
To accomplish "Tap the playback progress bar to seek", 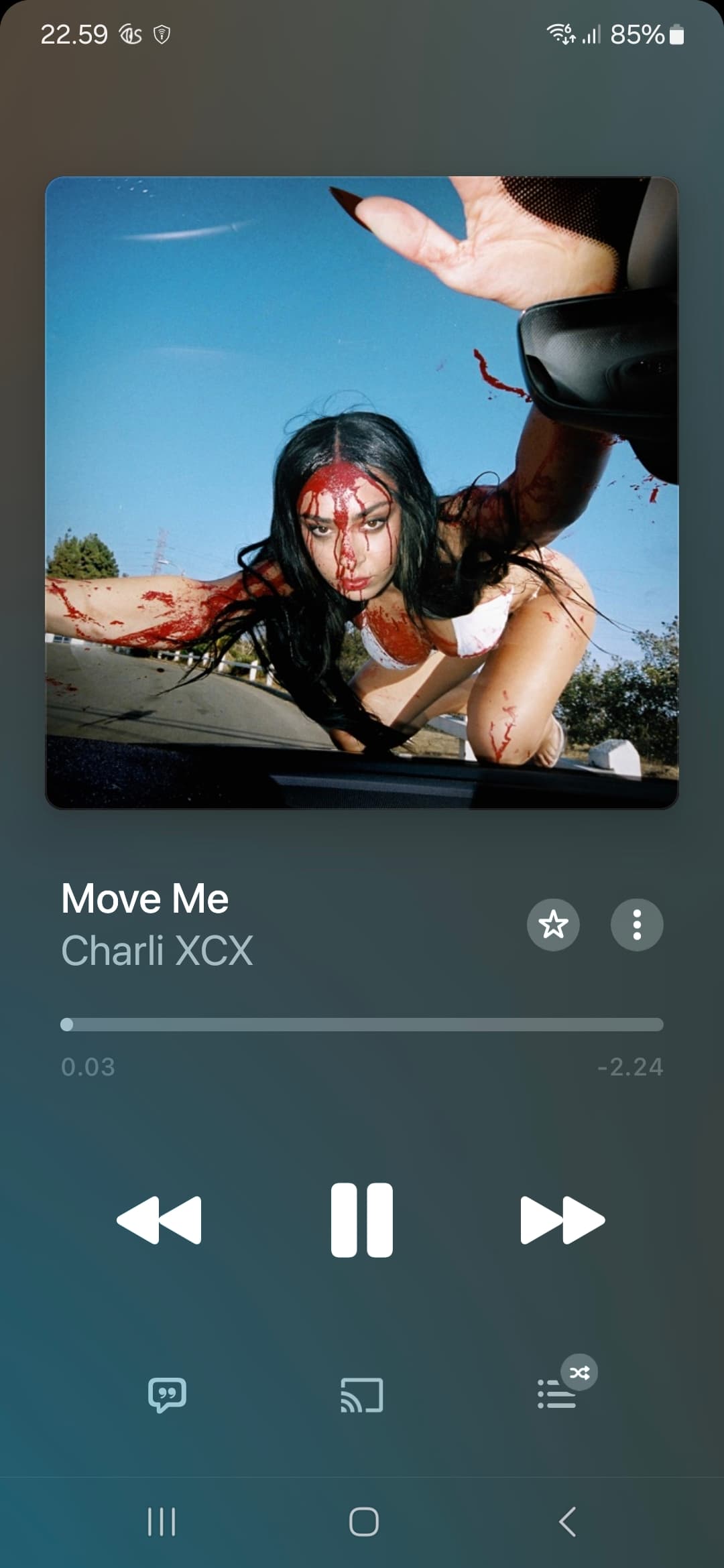I will click(362, 1025).
